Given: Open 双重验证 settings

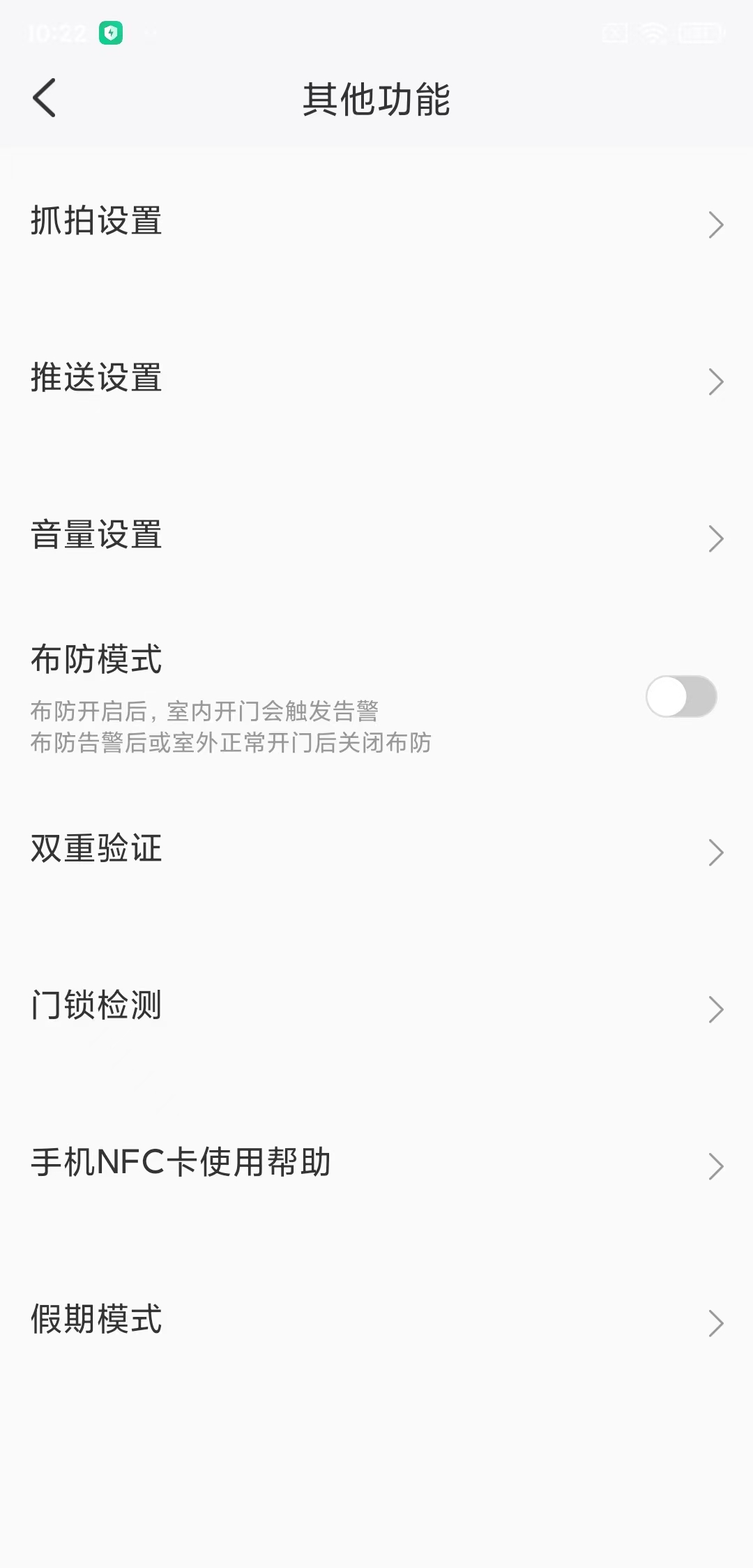Looking at the screenshot, I should (x=376, y=851).
